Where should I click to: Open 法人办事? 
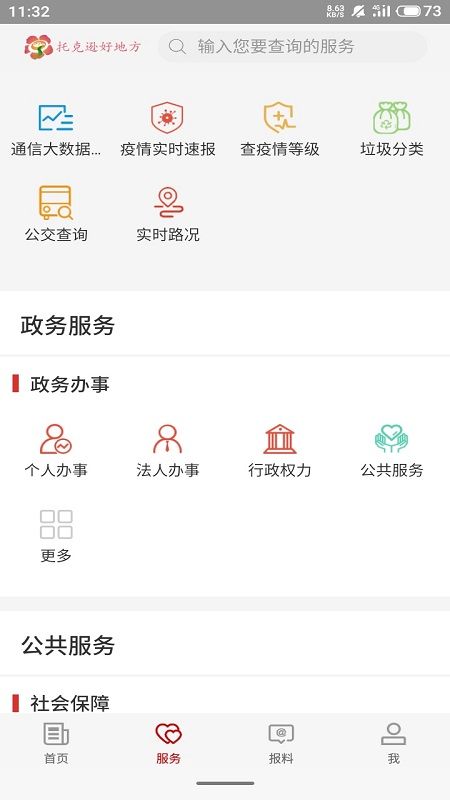pos(168,451)
